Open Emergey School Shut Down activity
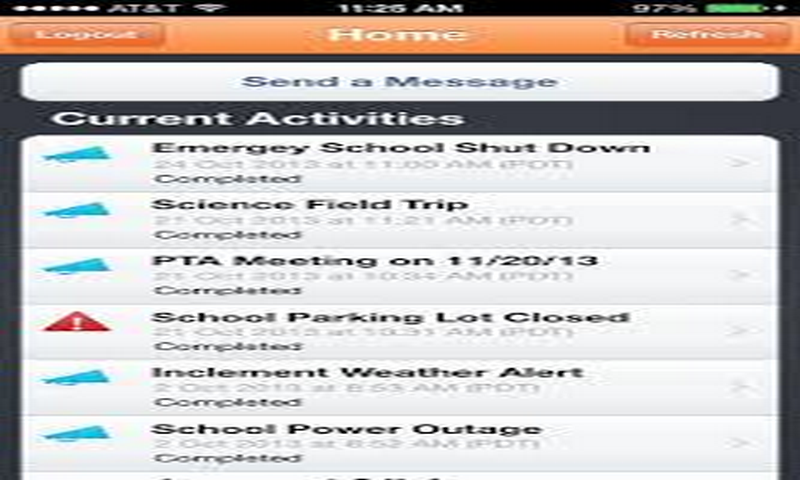 click(399, 163)
